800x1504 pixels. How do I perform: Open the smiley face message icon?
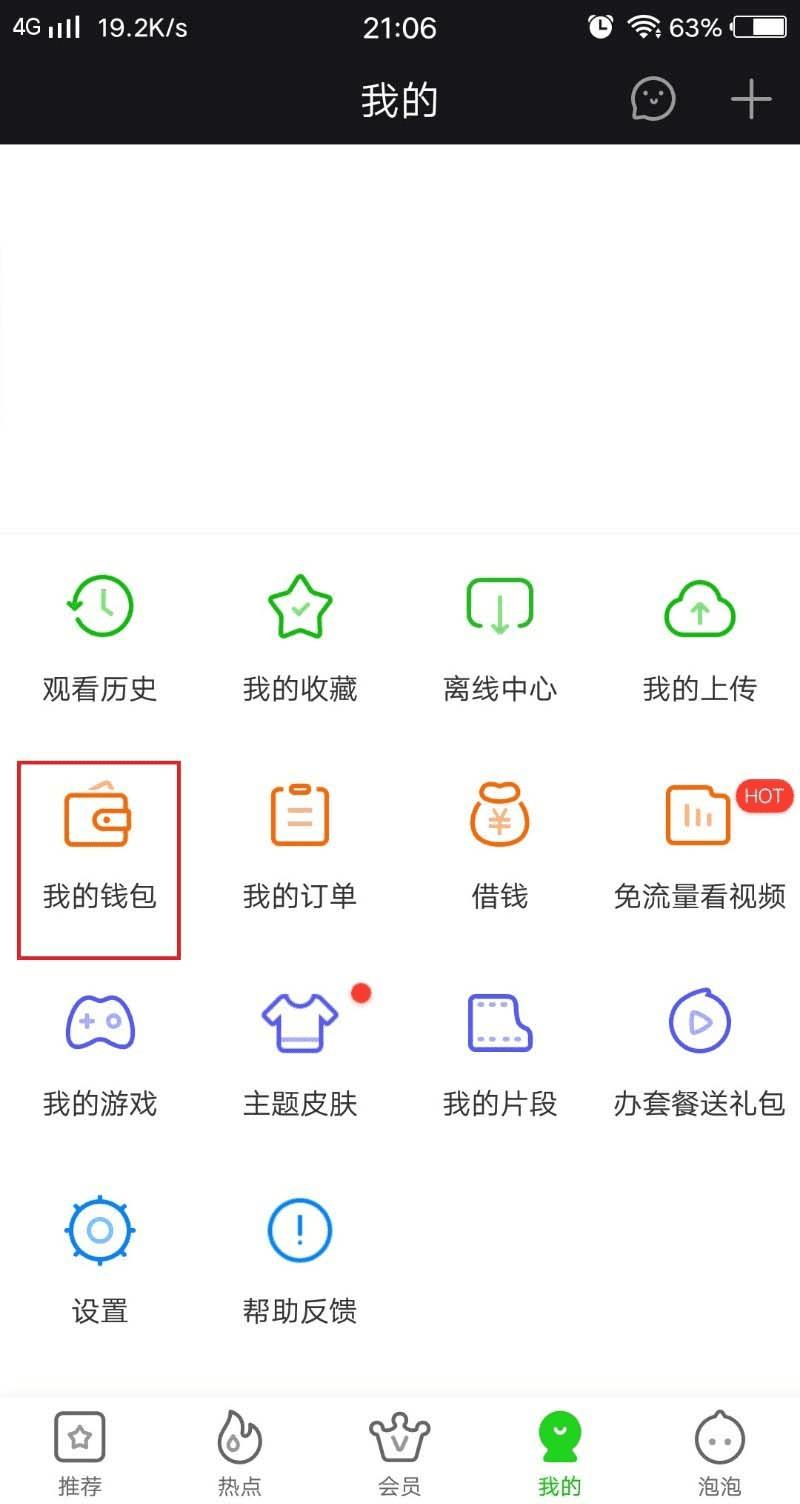coord(653,100)
